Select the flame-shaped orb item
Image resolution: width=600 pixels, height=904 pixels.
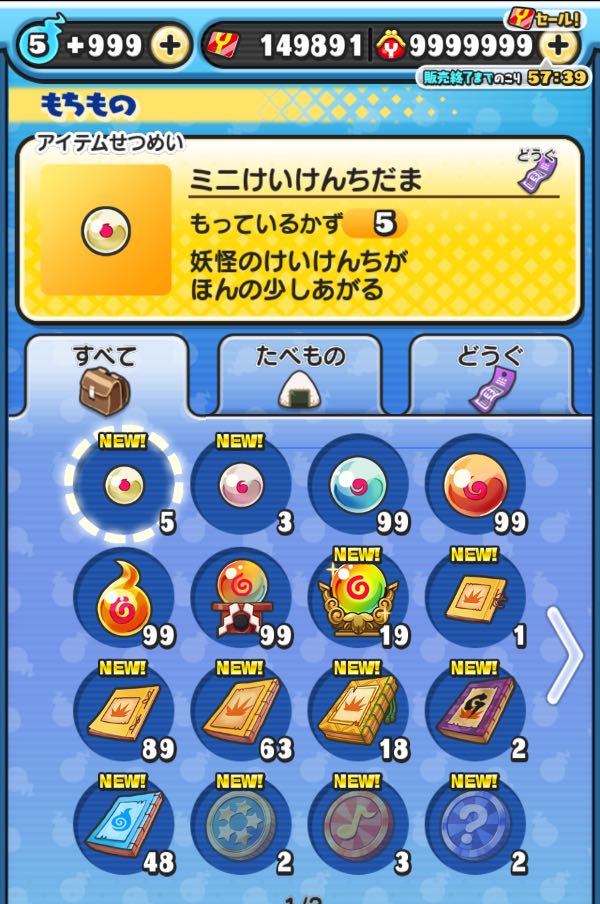(x=124, y=600)
